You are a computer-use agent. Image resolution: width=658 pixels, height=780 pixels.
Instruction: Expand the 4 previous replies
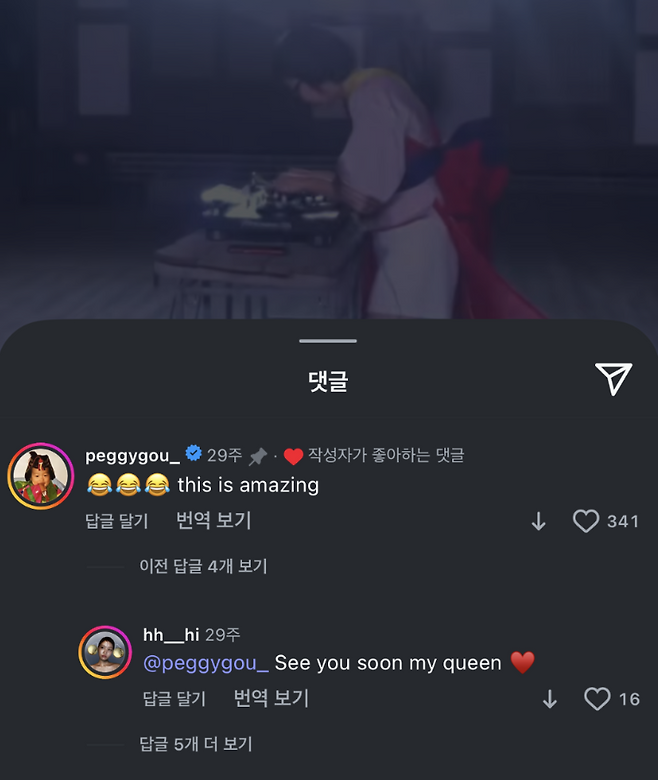coord(203,566)
